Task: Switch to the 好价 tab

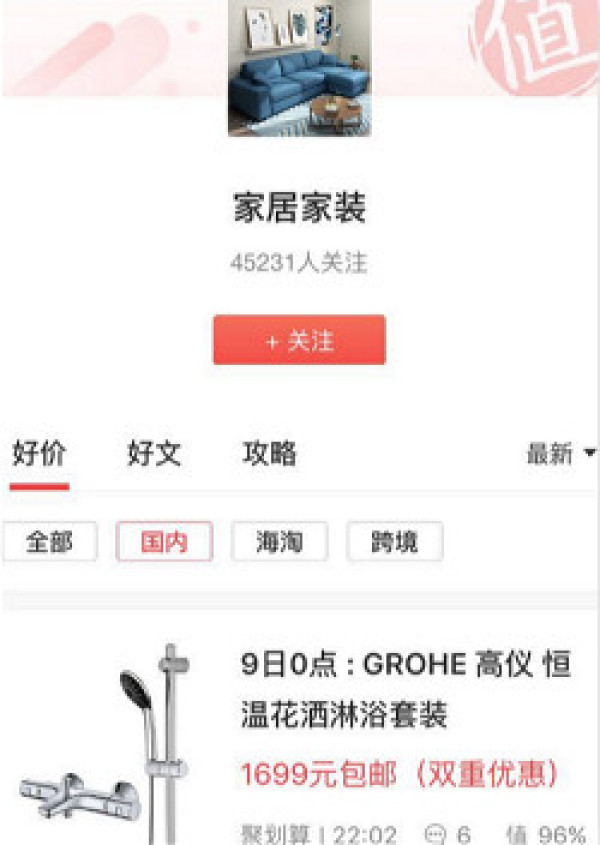Action: [39, 454]
